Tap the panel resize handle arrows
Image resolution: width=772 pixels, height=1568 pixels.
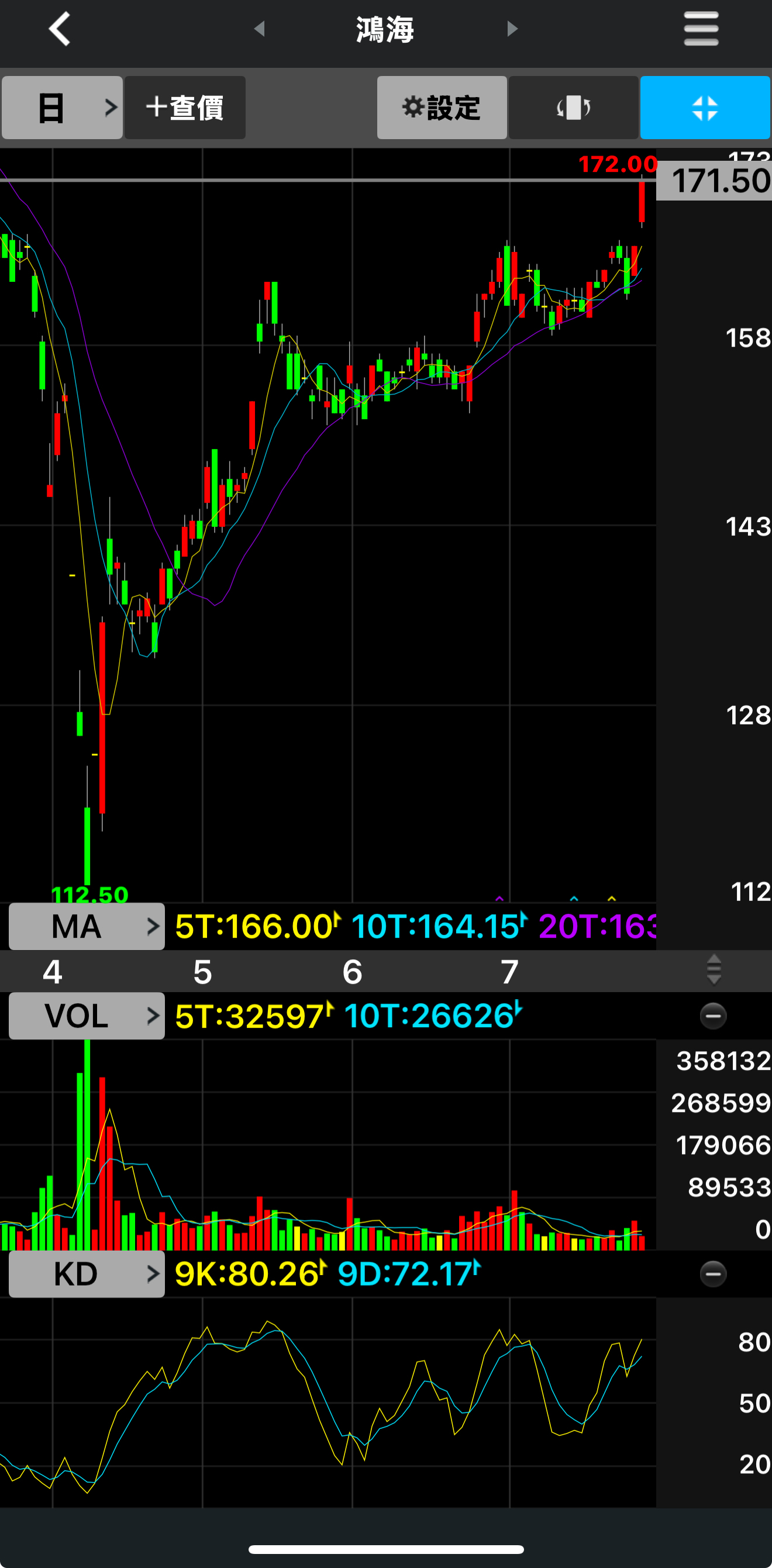[x=714, y=970]
